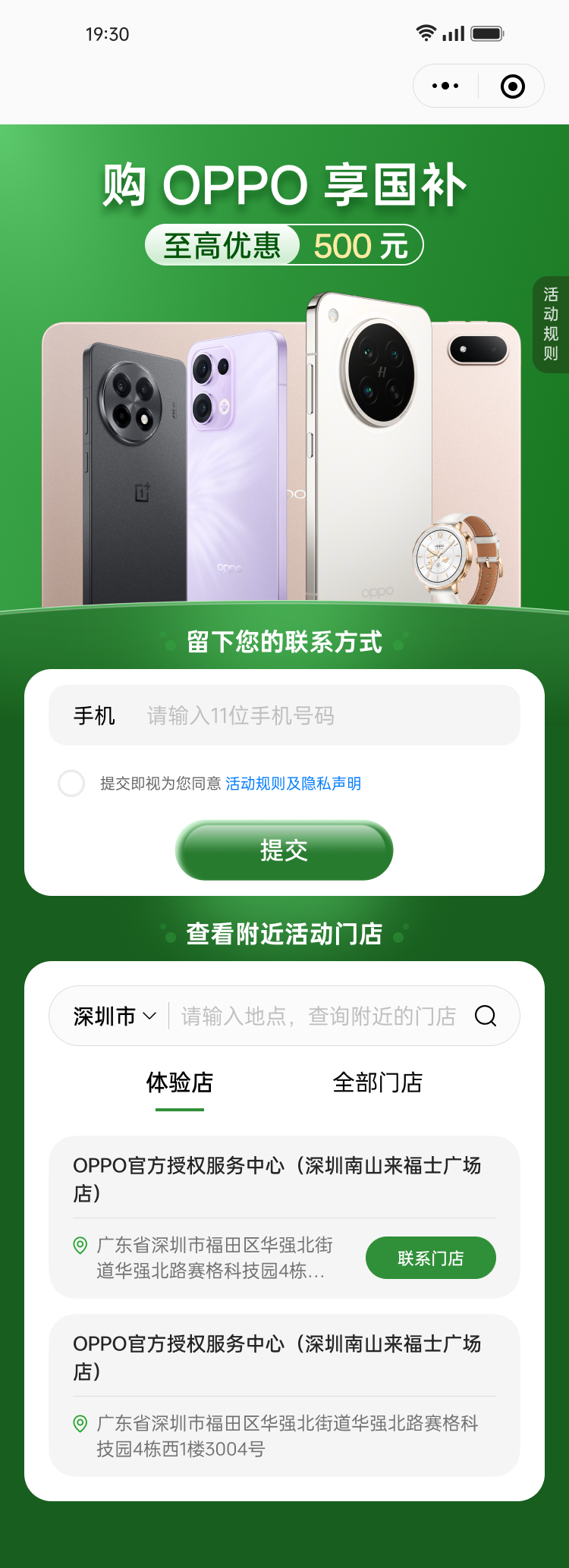The image size is (569, 1568).
Task: Expand the 深圳市 city dropdown
Action: pos(115,1016)
